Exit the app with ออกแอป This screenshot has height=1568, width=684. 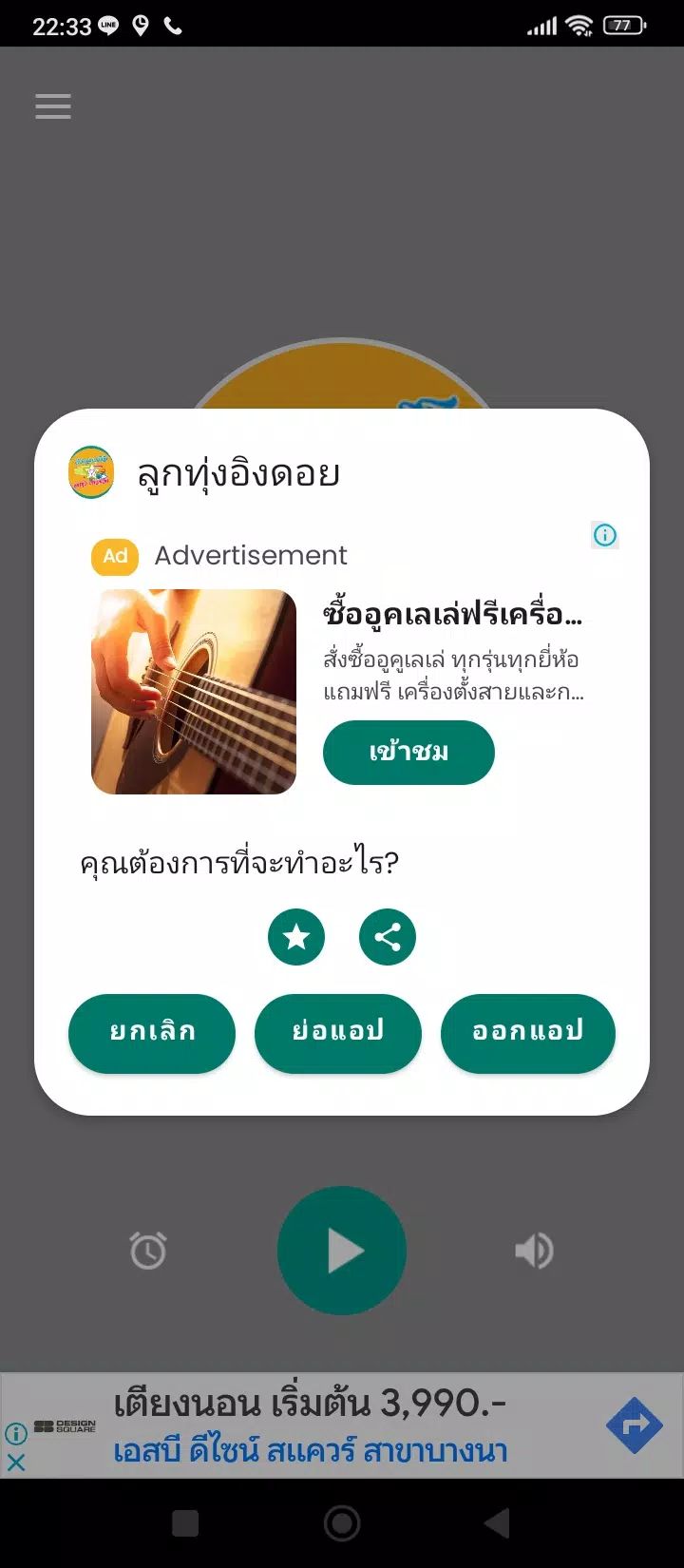click(527, 1033)
